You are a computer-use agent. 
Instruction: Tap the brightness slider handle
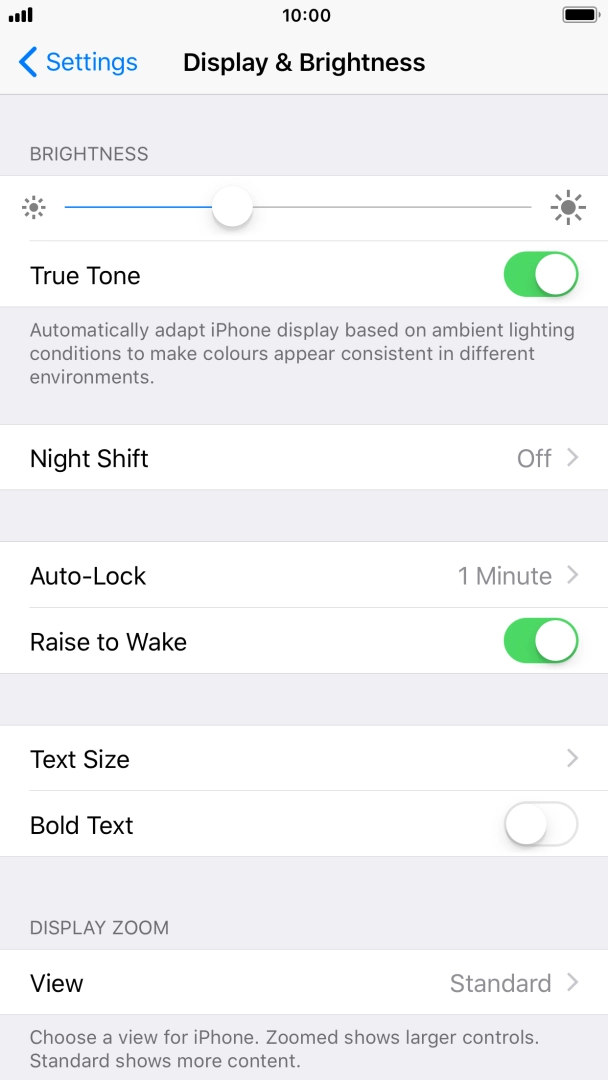pos(232,207)
